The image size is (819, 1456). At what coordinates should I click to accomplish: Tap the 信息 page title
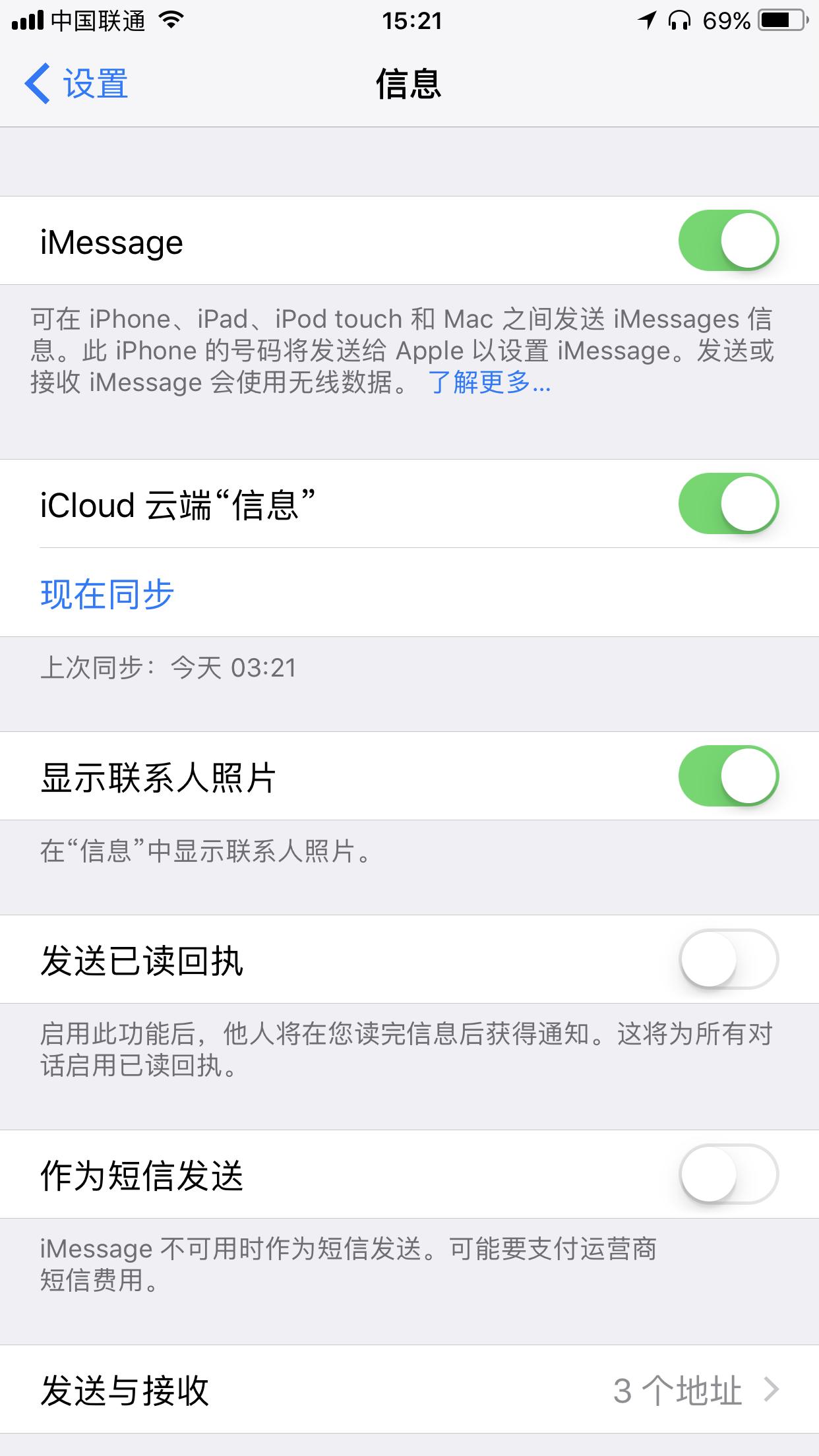[x=409, y=84]
